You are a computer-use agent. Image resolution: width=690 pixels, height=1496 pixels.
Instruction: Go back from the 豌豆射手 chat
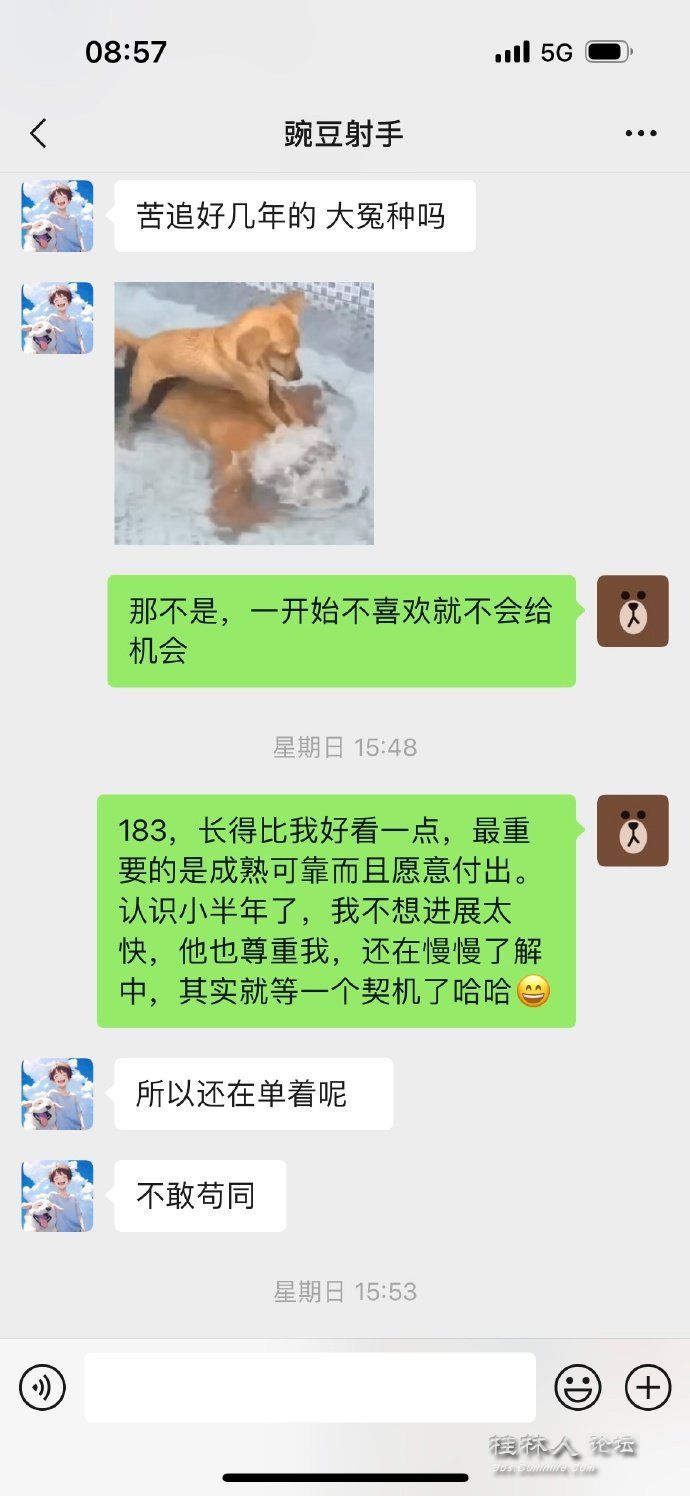click(x=38, y=133)
